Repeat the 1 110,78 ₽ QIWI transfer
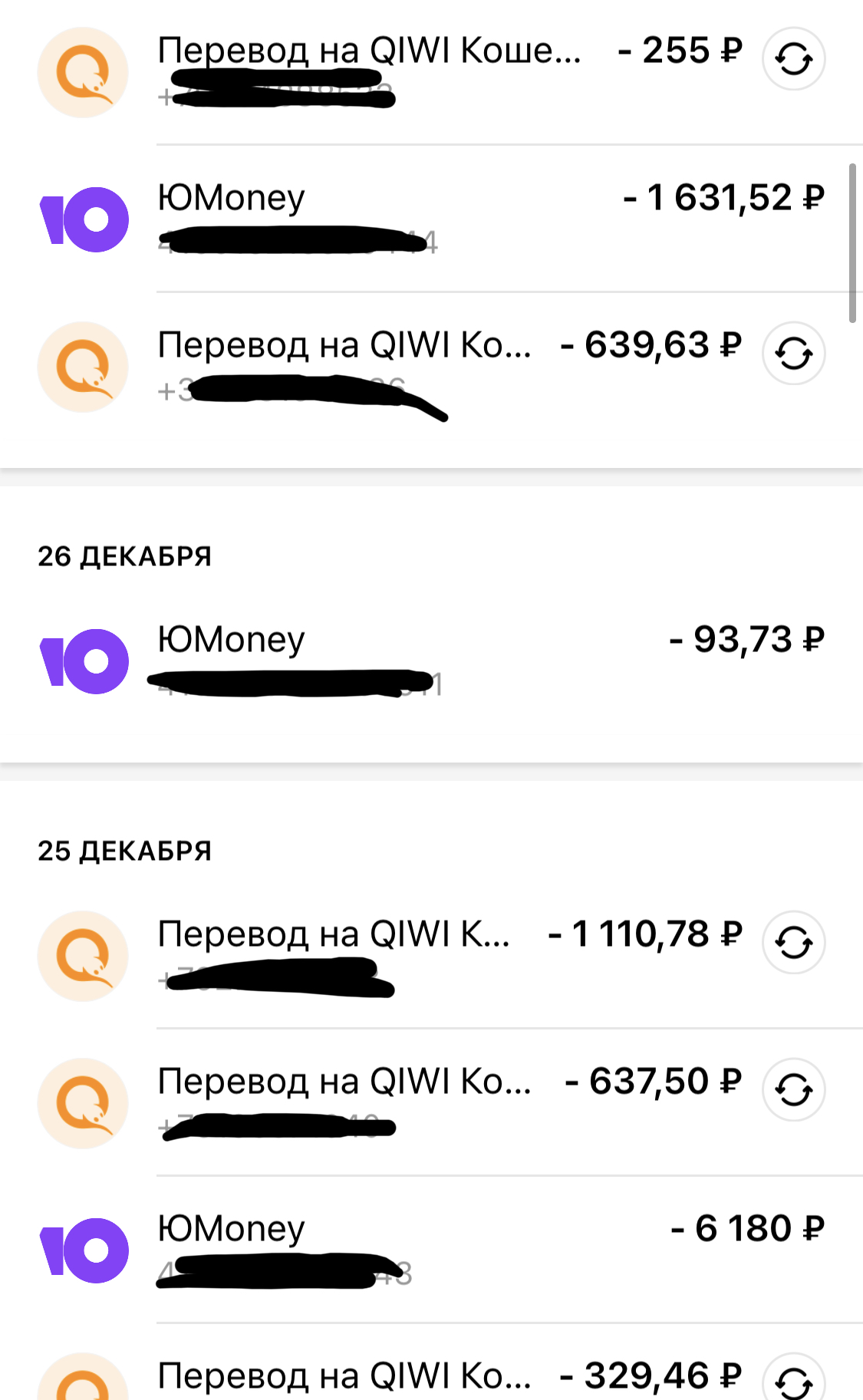The image size is (863, 1400). tap(793, 943)
